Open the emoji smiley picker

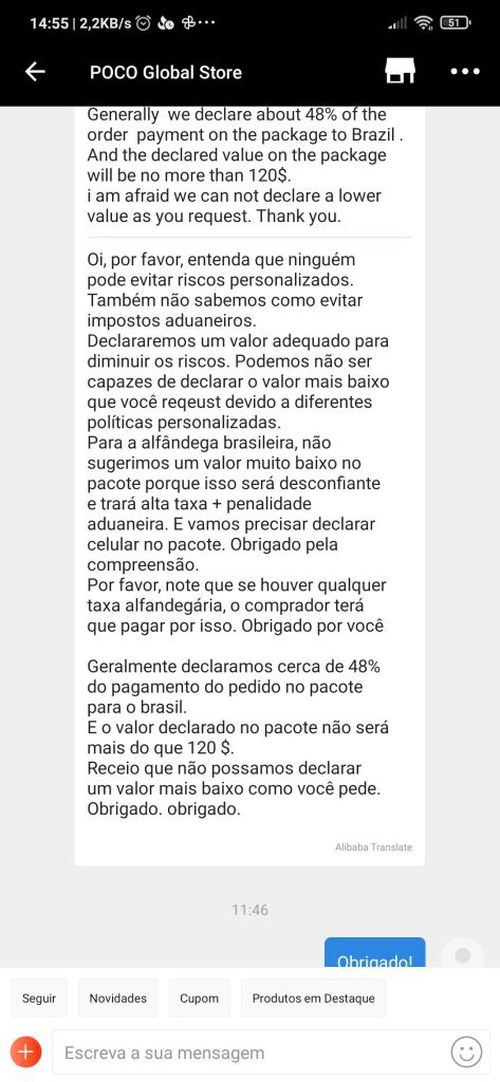467,1052
